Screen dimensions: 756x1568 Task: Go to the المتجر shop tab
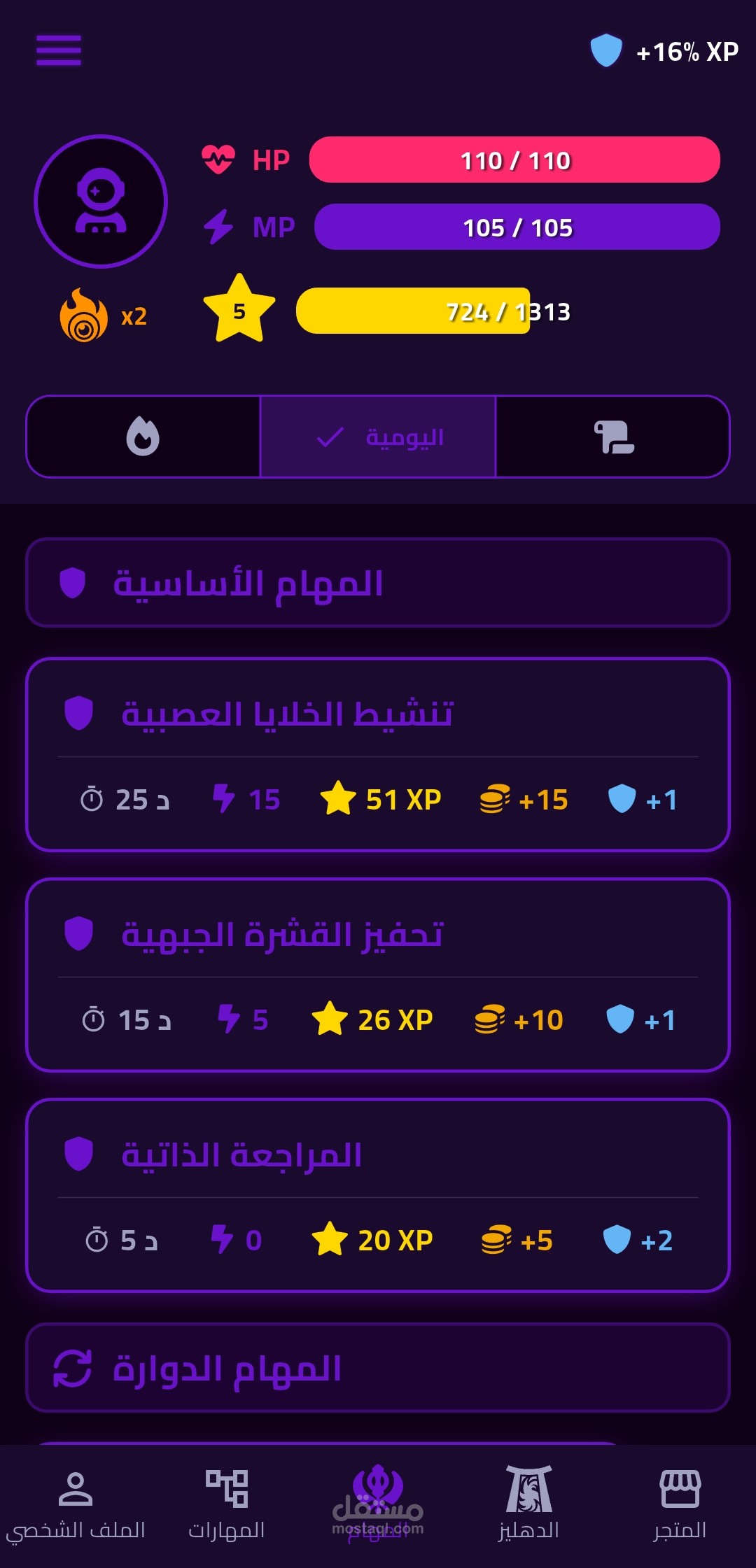tap(680, 1504)
